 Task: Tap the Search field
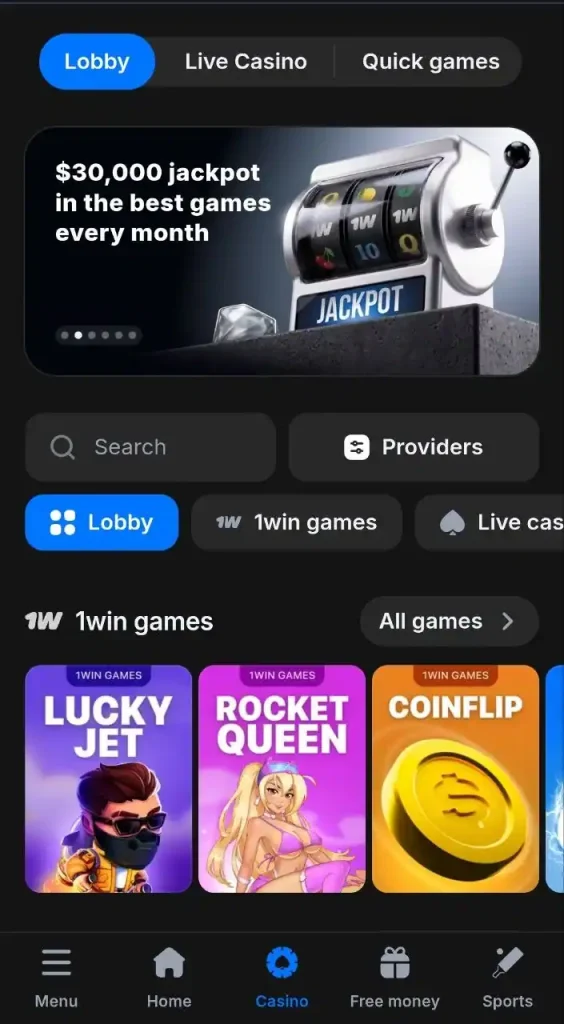click(150, 447)
